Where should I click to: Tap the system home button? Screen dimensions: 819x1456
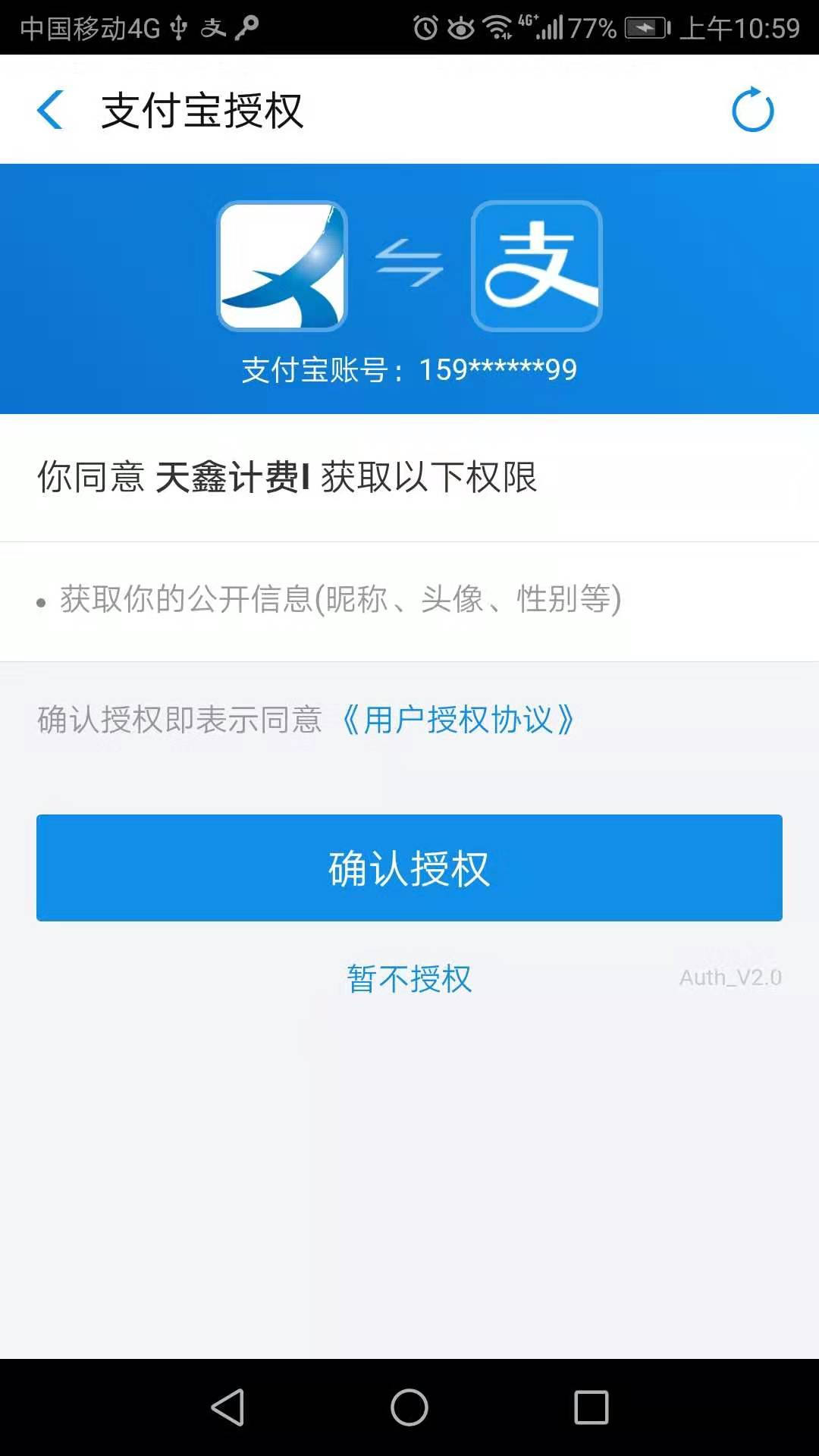pyautogui.click(x=409, y=1408)
